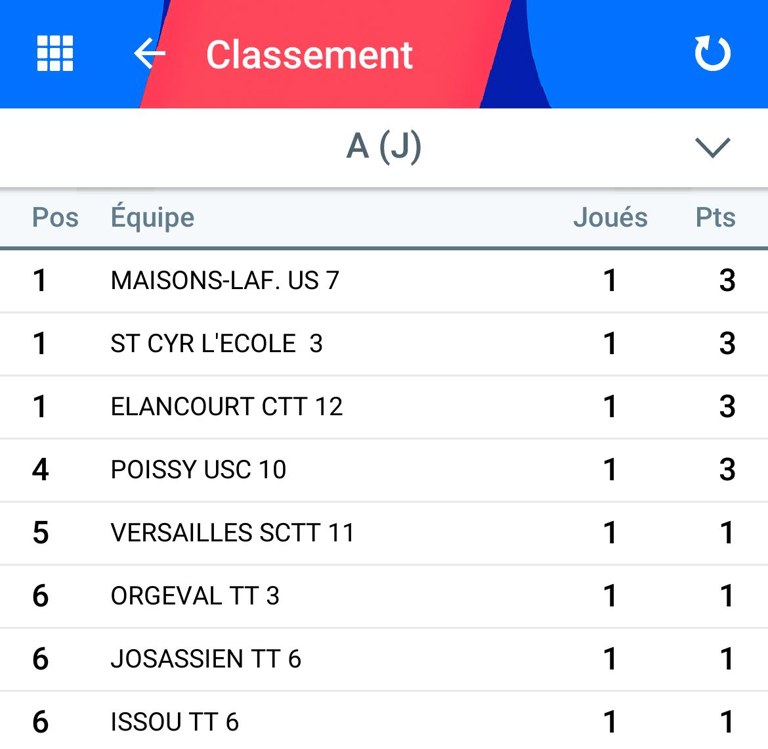Viewport: 768px width, 749px height.
Task: Open JOSASSIEN TT 6 row
Action: (x=206, y=659)
